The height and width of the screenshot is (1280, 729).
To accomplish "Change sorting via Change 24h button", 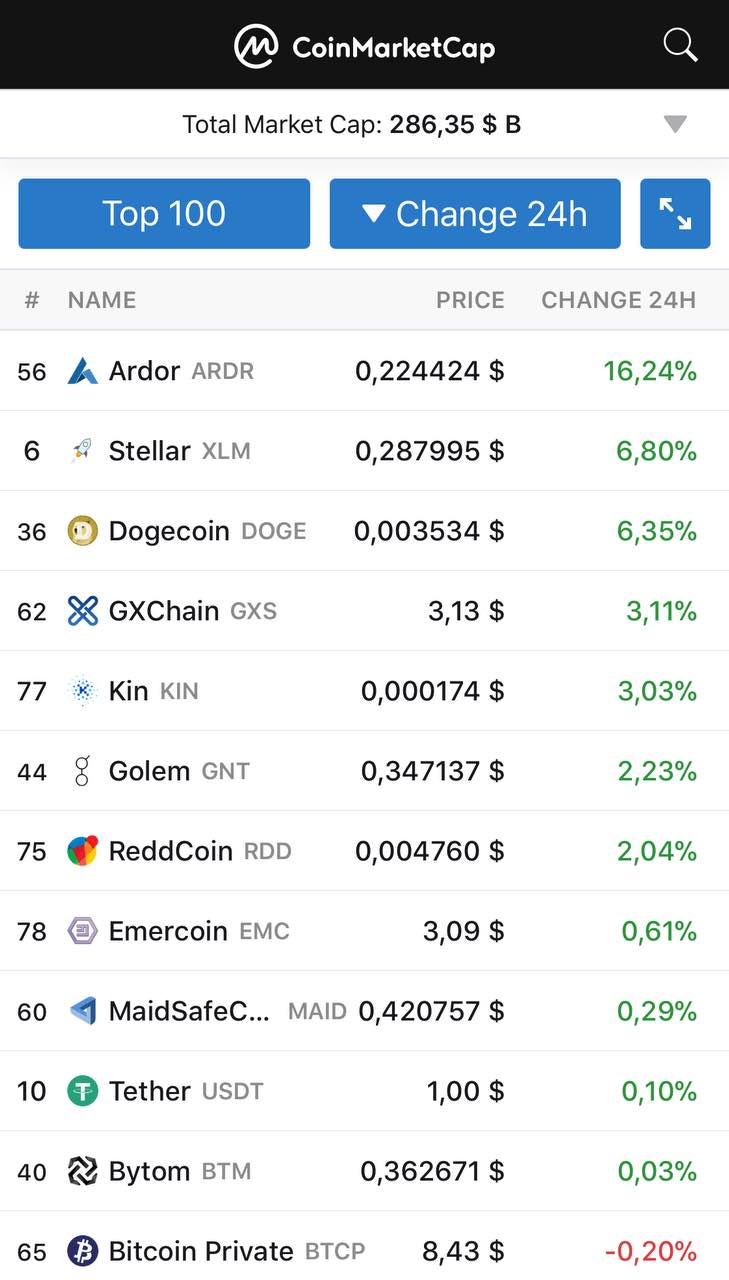I will pyautogui.click(x=475, y=214).
